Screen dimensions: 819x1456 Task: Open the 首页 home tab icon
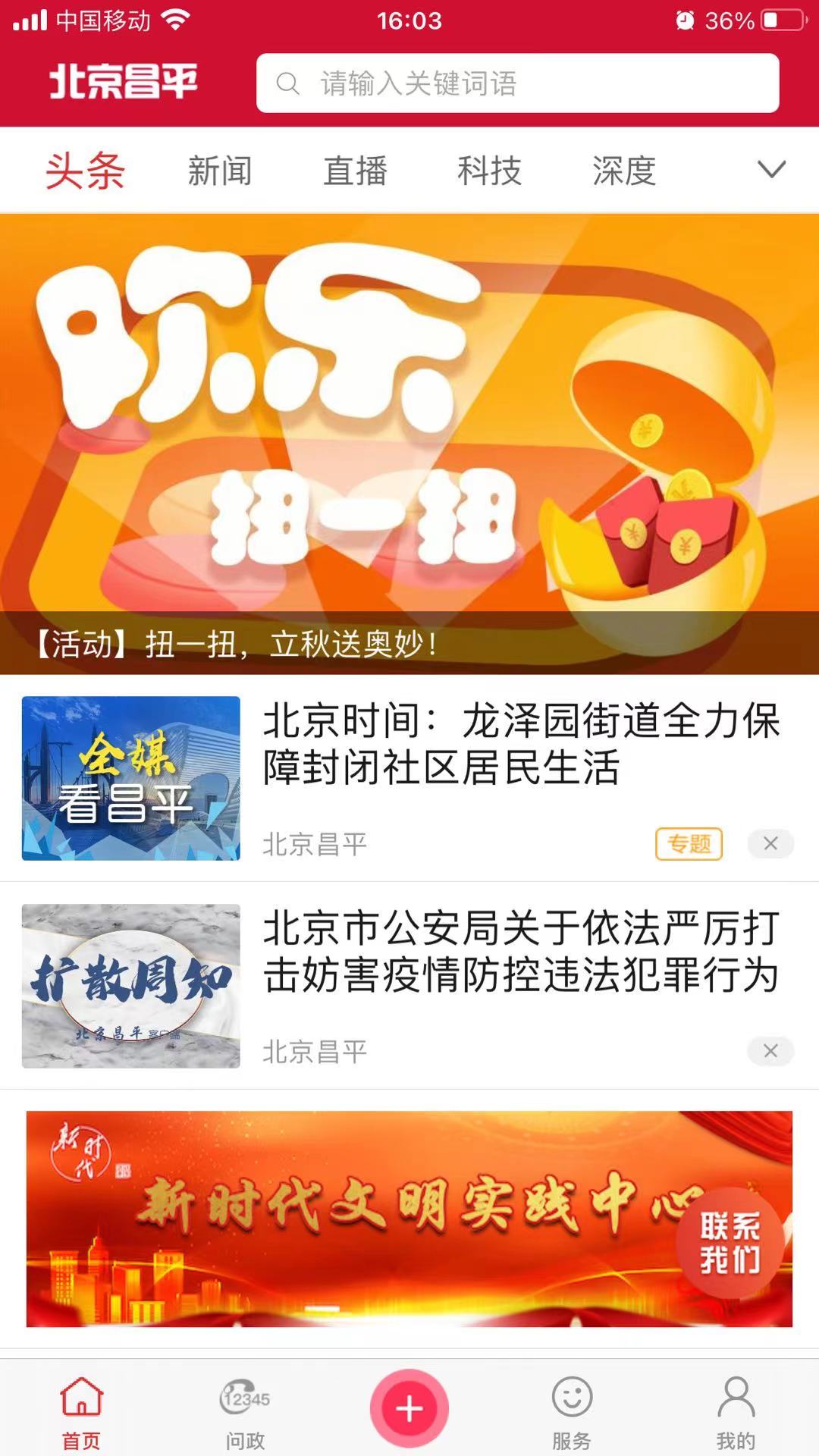pyautogui.click(x=82, y=1407)
